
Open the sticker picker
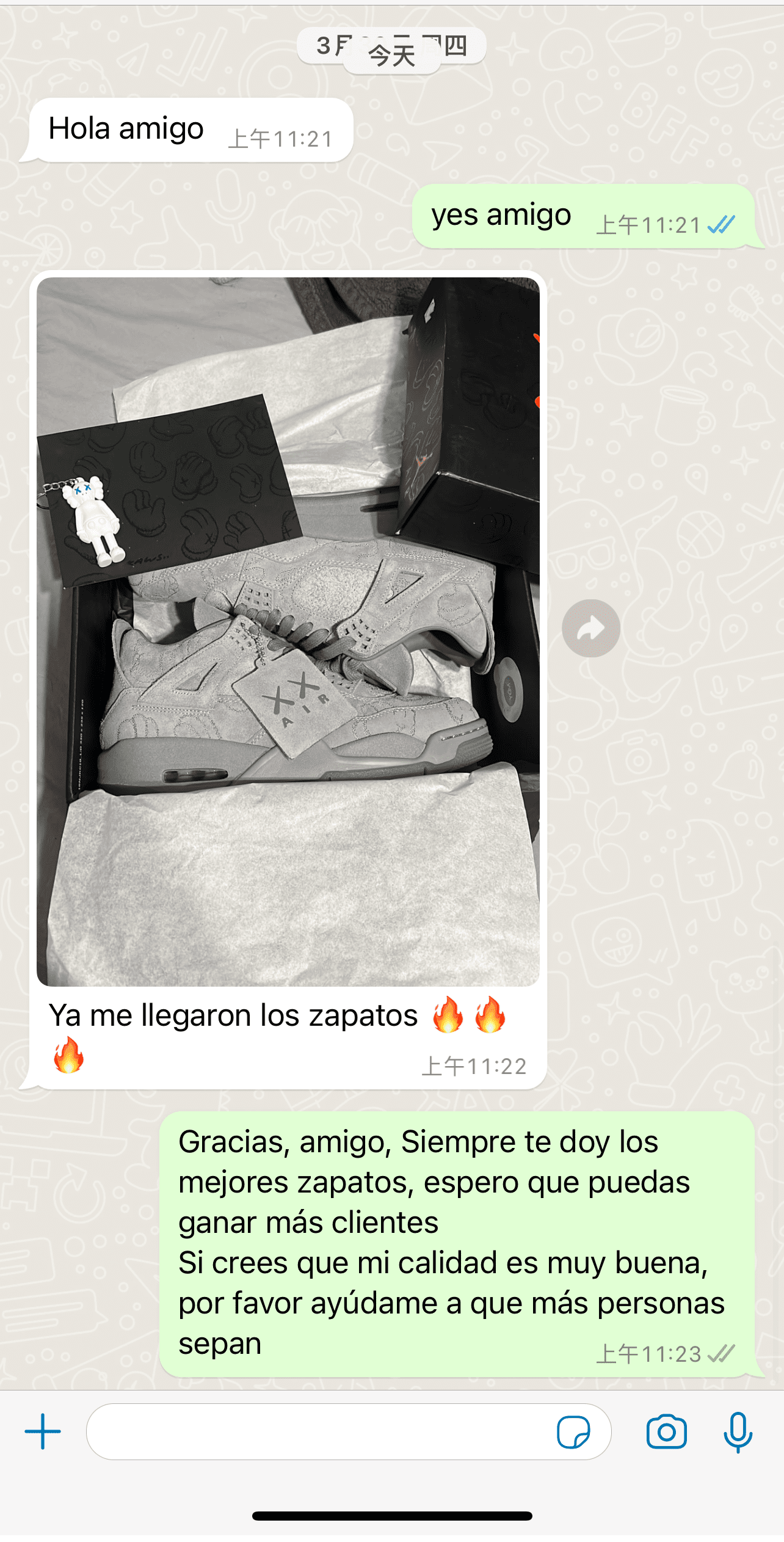(573, 1431)
